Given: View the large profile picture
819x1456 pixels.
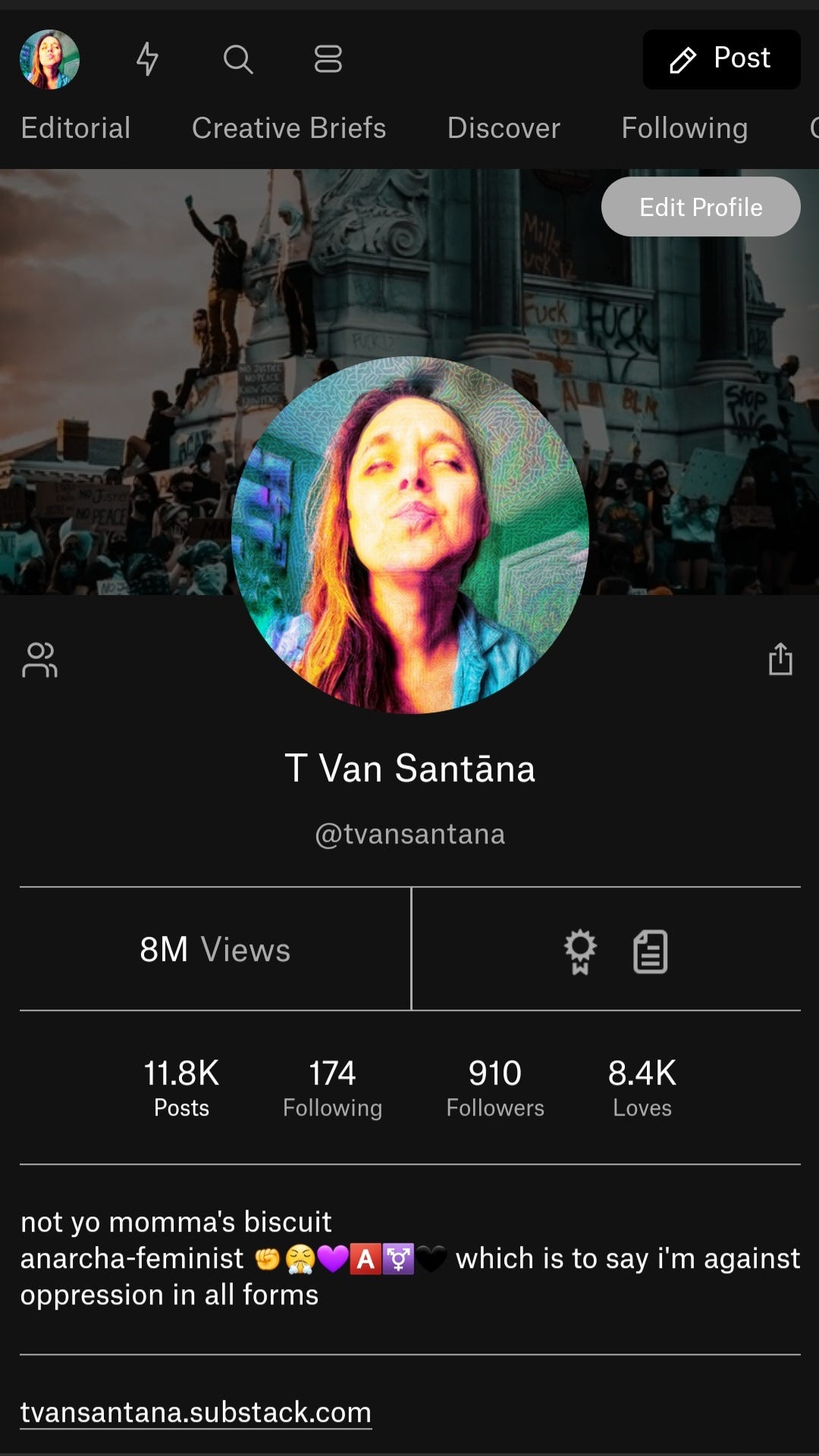Looking at the screenshot, I should pyautogui.click(x=410, y=535).
